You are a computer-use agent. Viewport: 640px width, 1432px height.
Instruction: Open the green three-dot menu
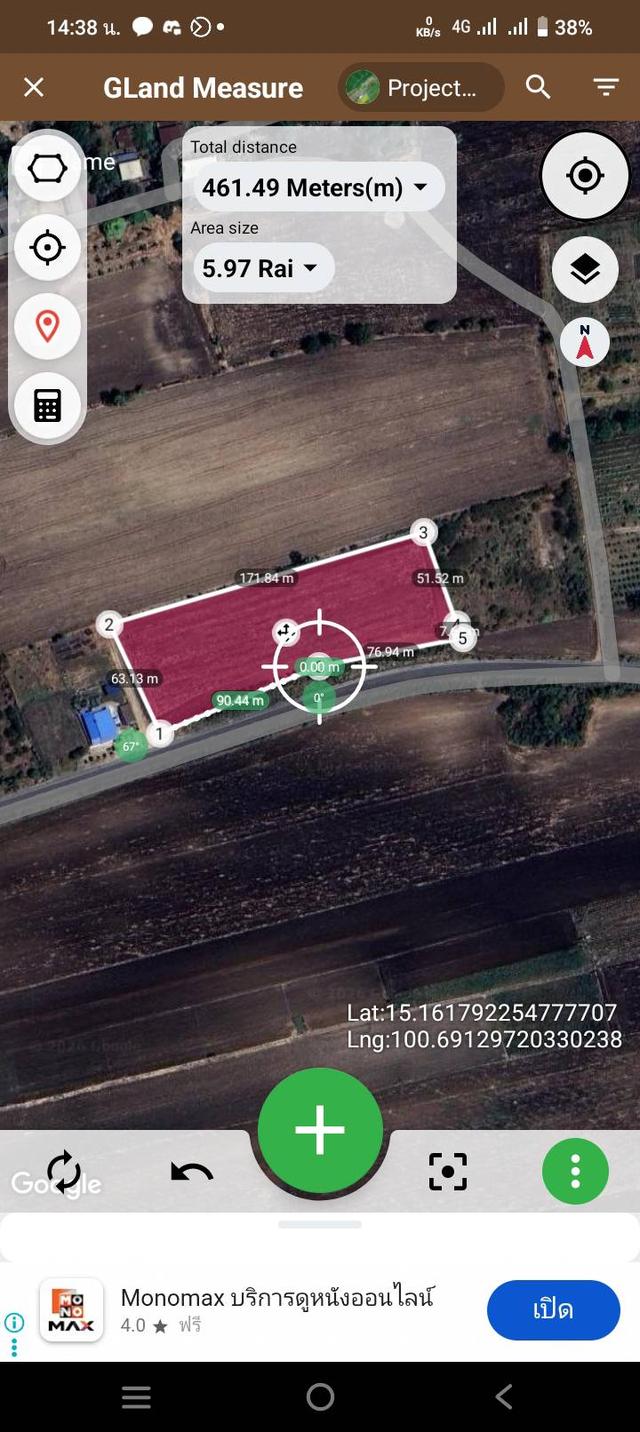pos(575,1171)
